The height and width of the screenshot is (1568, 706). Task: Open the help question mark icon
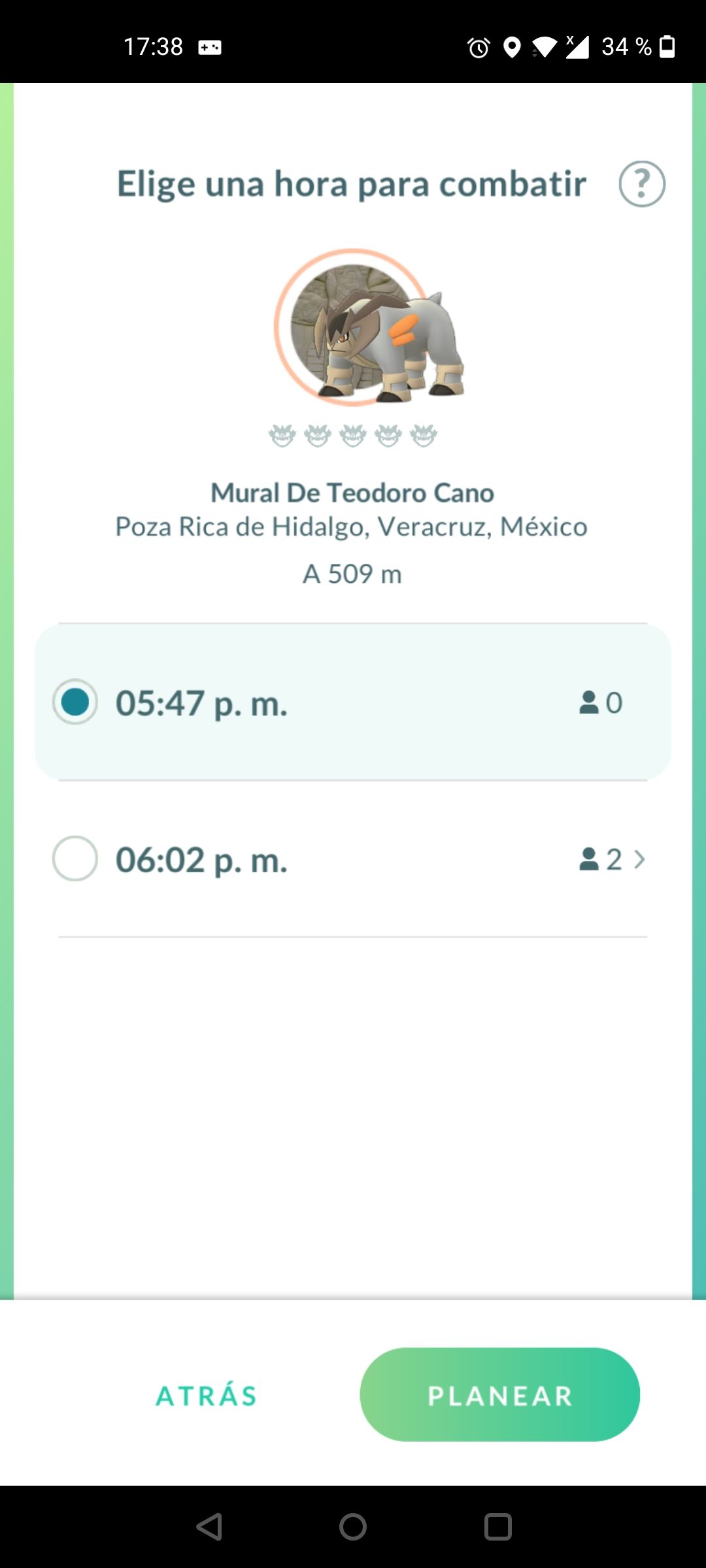642,184
